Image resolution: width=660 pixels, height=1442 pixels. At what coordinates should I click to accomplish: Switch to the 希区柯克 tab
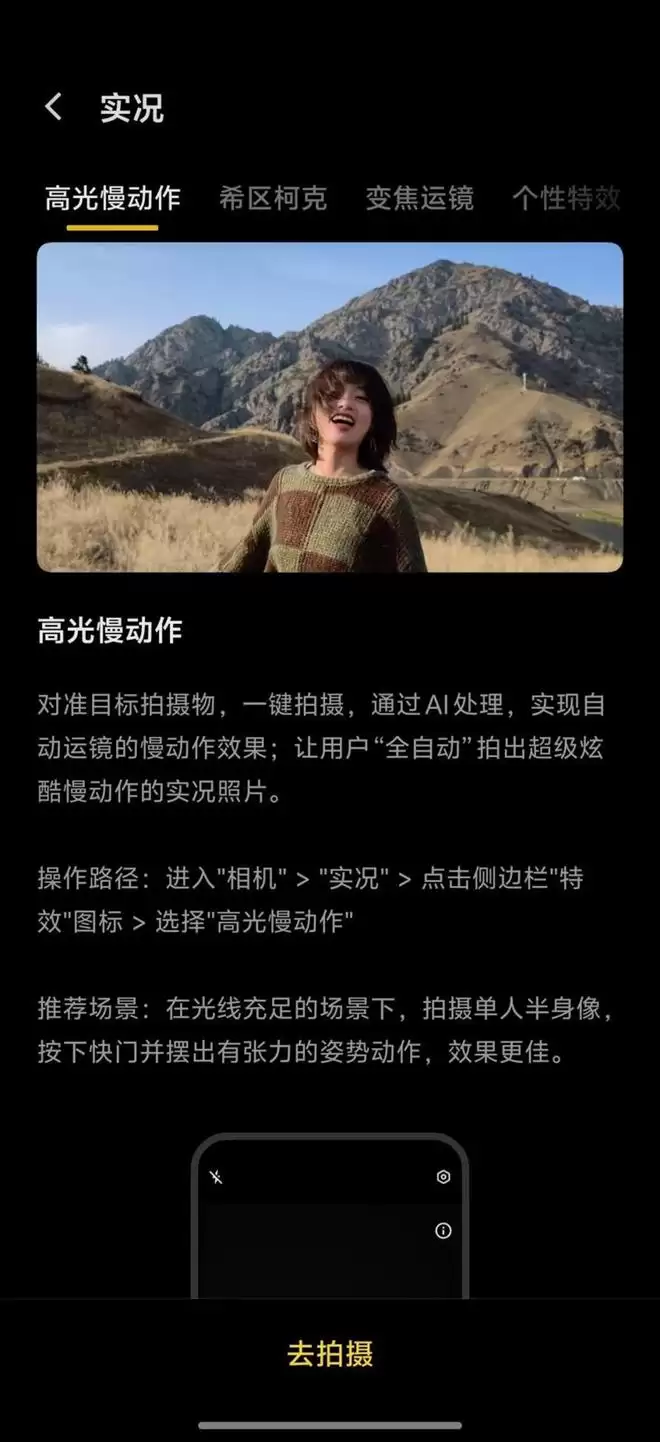[x=272, y=198]
